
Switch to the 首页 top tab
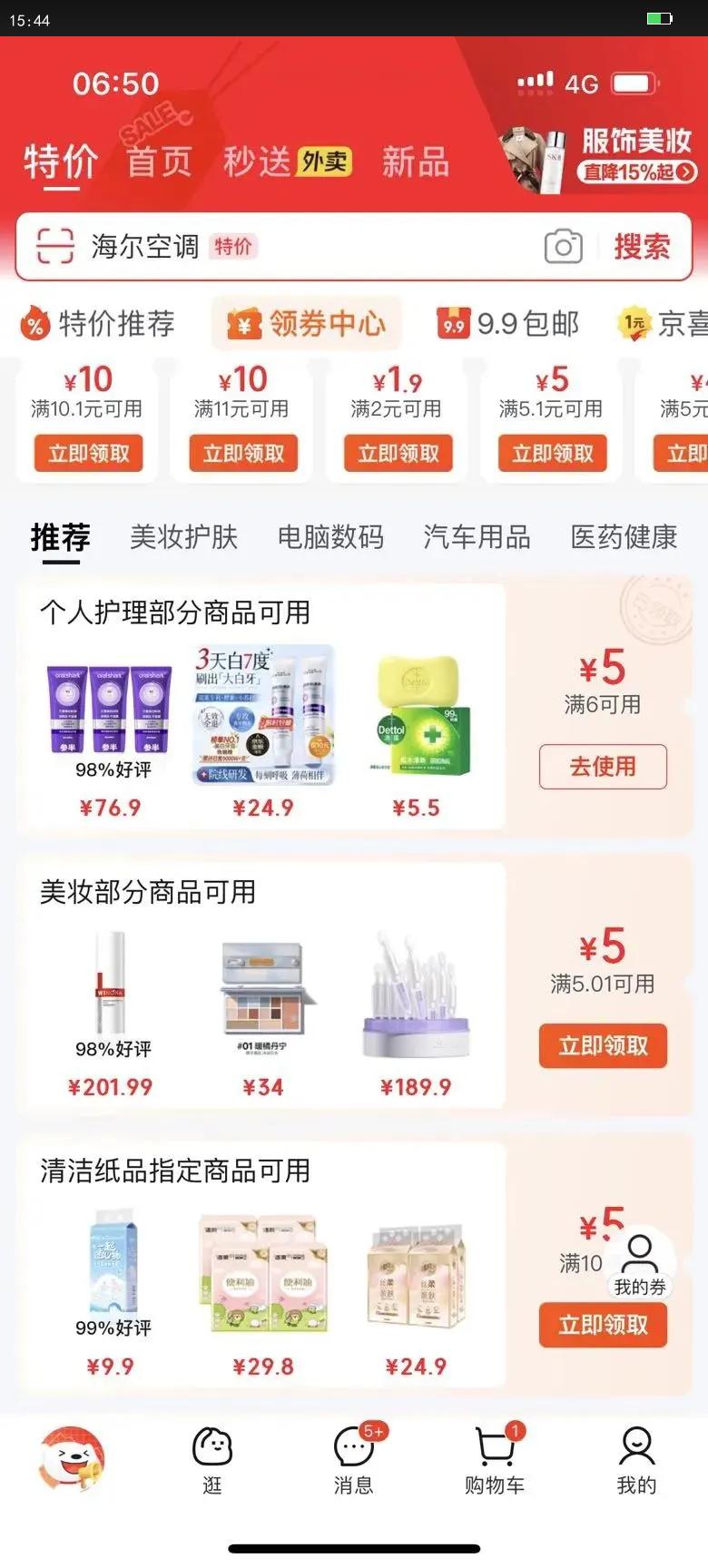click(159, 162)
